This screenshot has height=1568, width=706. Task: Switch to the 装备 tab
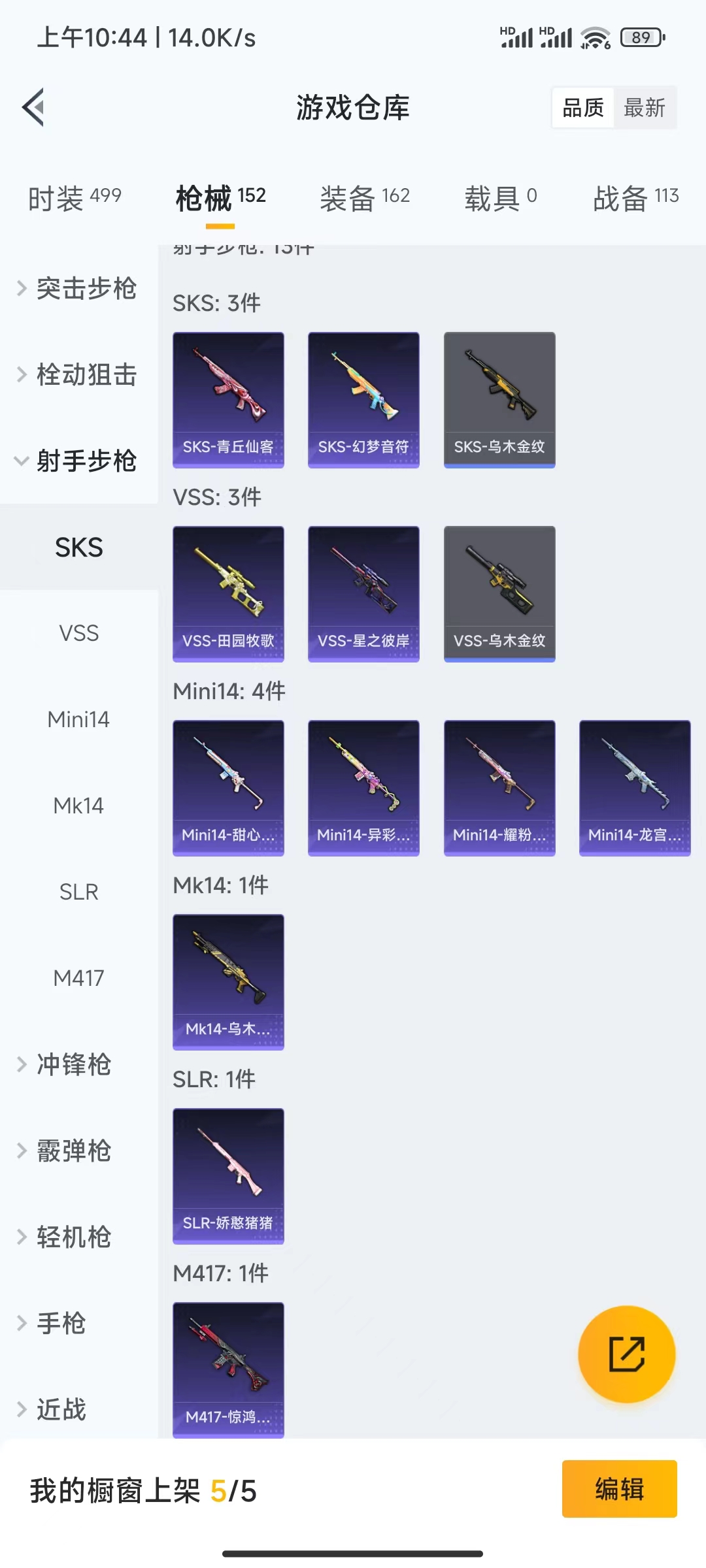(x=365, y=197)
